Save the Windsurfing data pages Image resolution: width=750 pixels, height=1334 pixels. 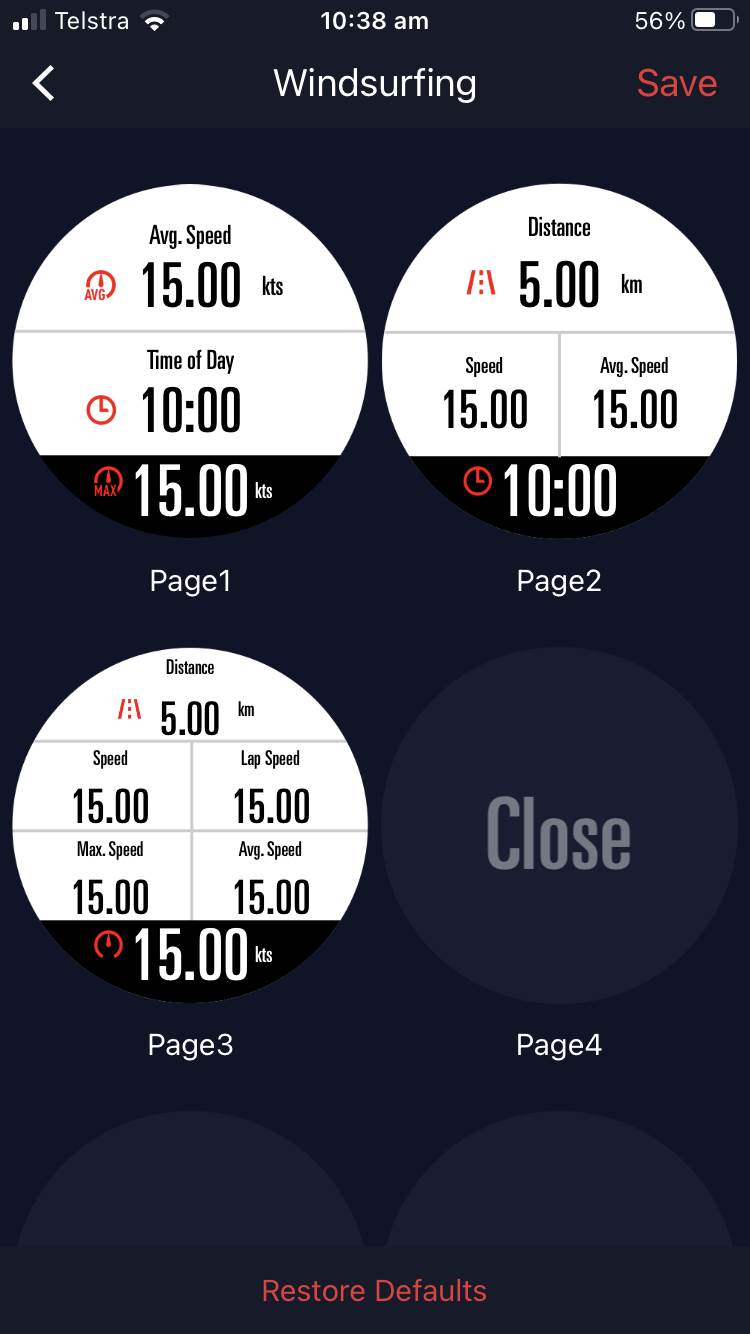pos(676,84)
